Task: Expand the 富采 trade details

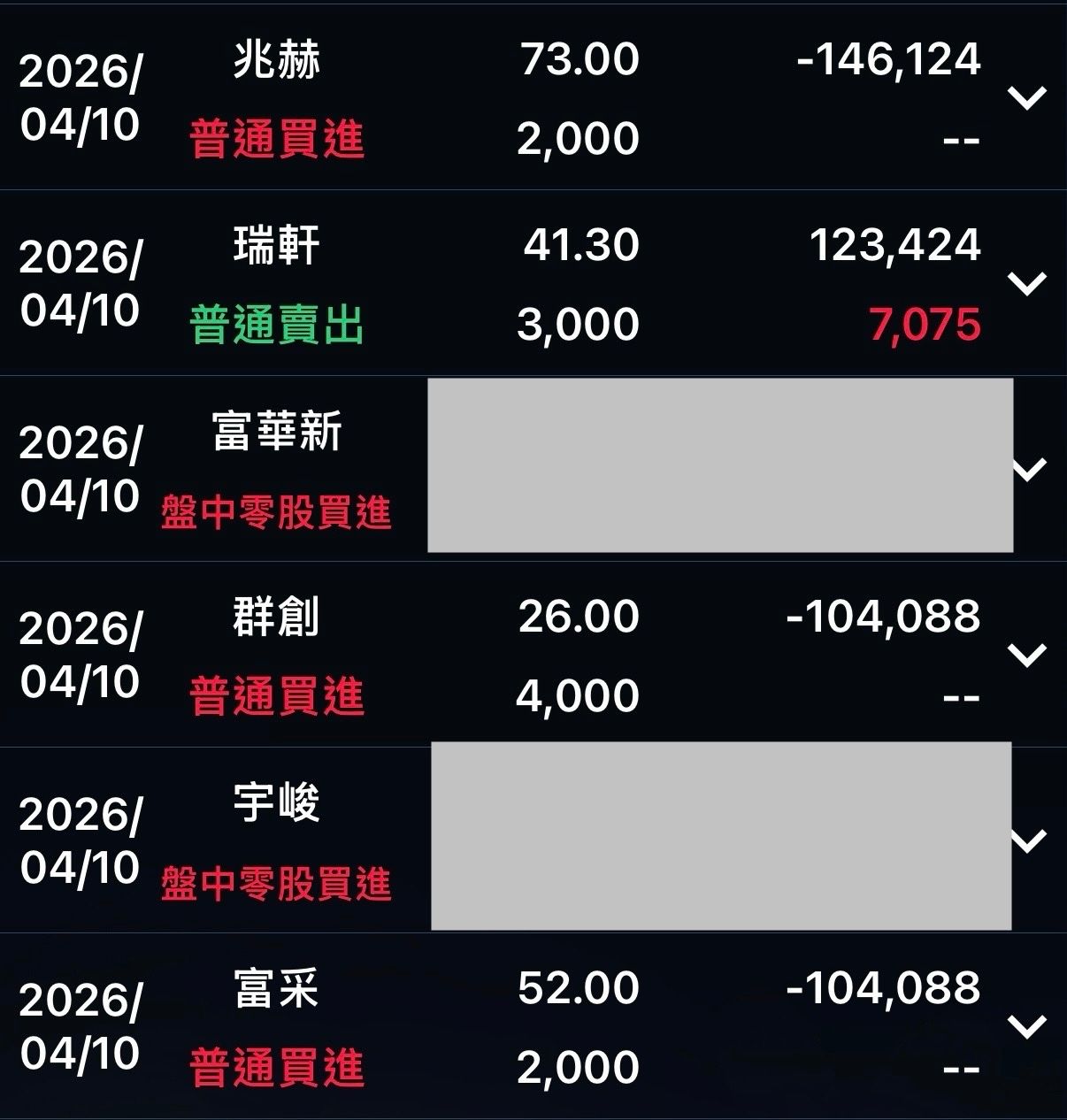Action: coord(1027,1026)
